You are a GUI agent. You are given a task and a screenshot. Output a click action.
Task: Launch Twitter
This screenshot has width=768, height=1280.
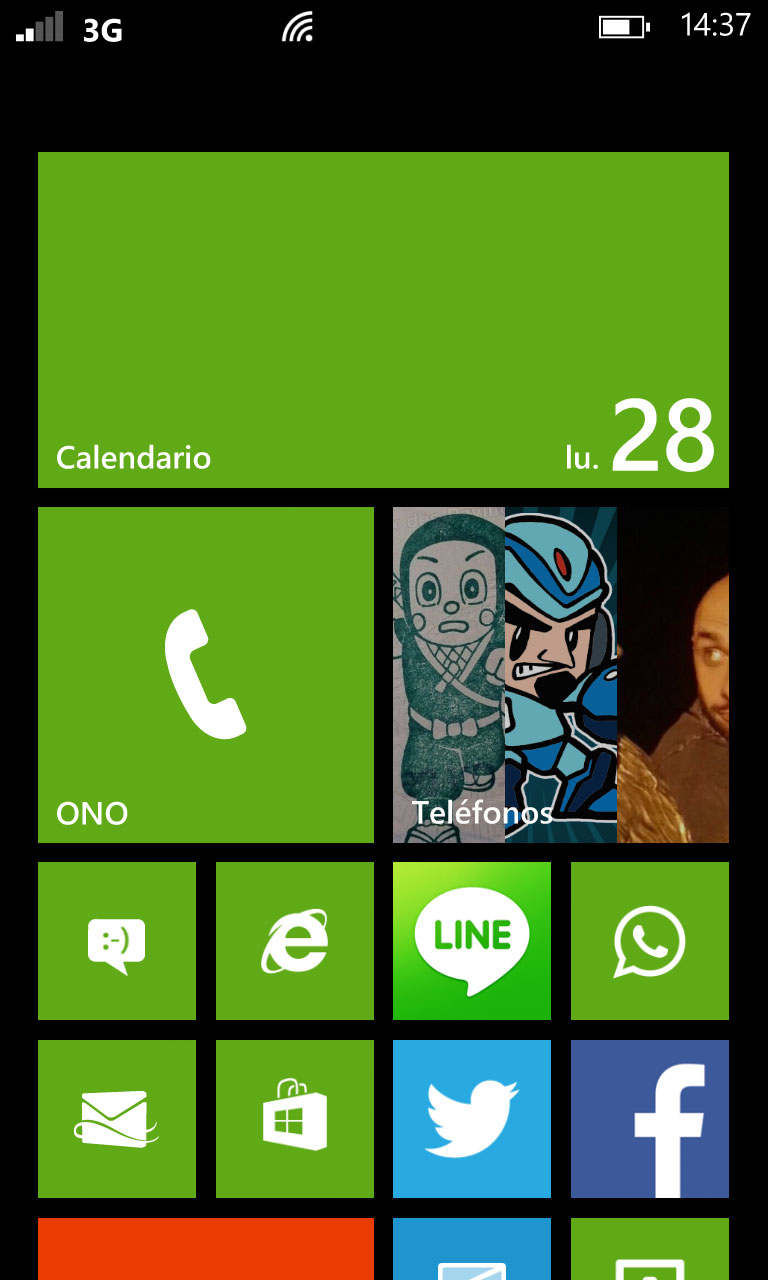472,1119
